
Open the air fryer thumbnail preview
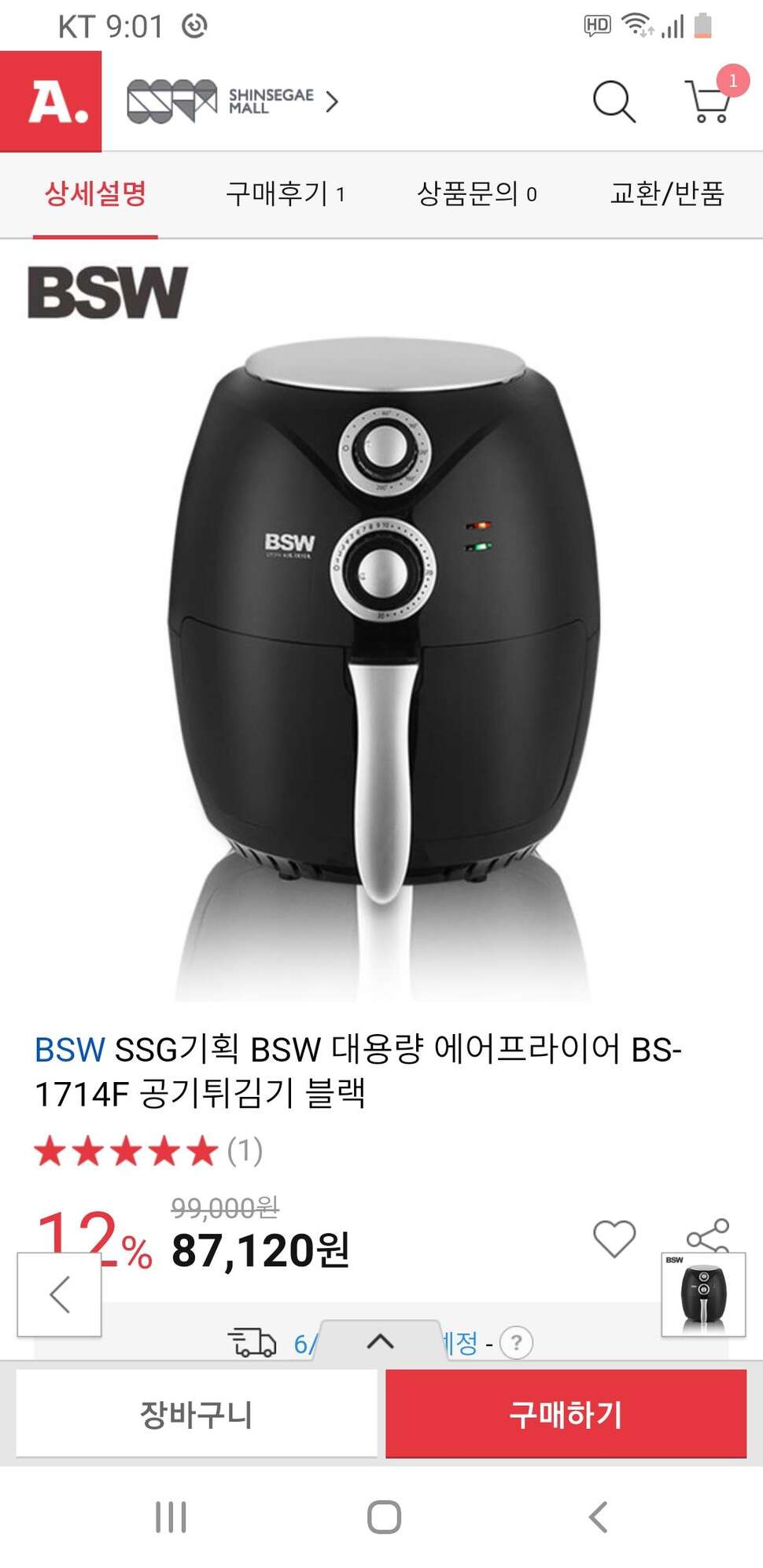[703, 1294]
